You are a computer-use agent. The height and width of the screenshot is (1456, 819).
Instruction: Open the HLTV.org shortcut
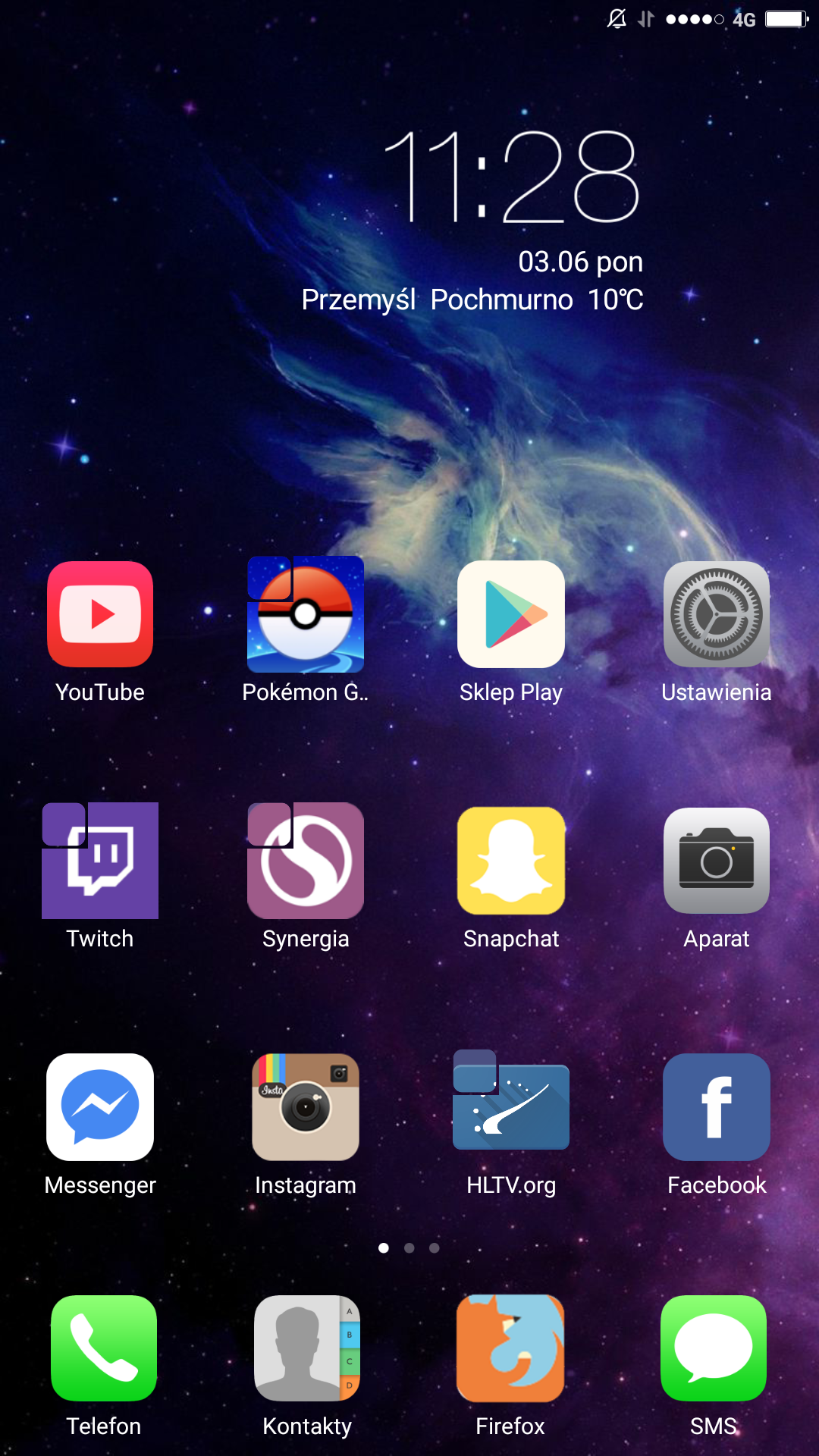pos(511,1107)
